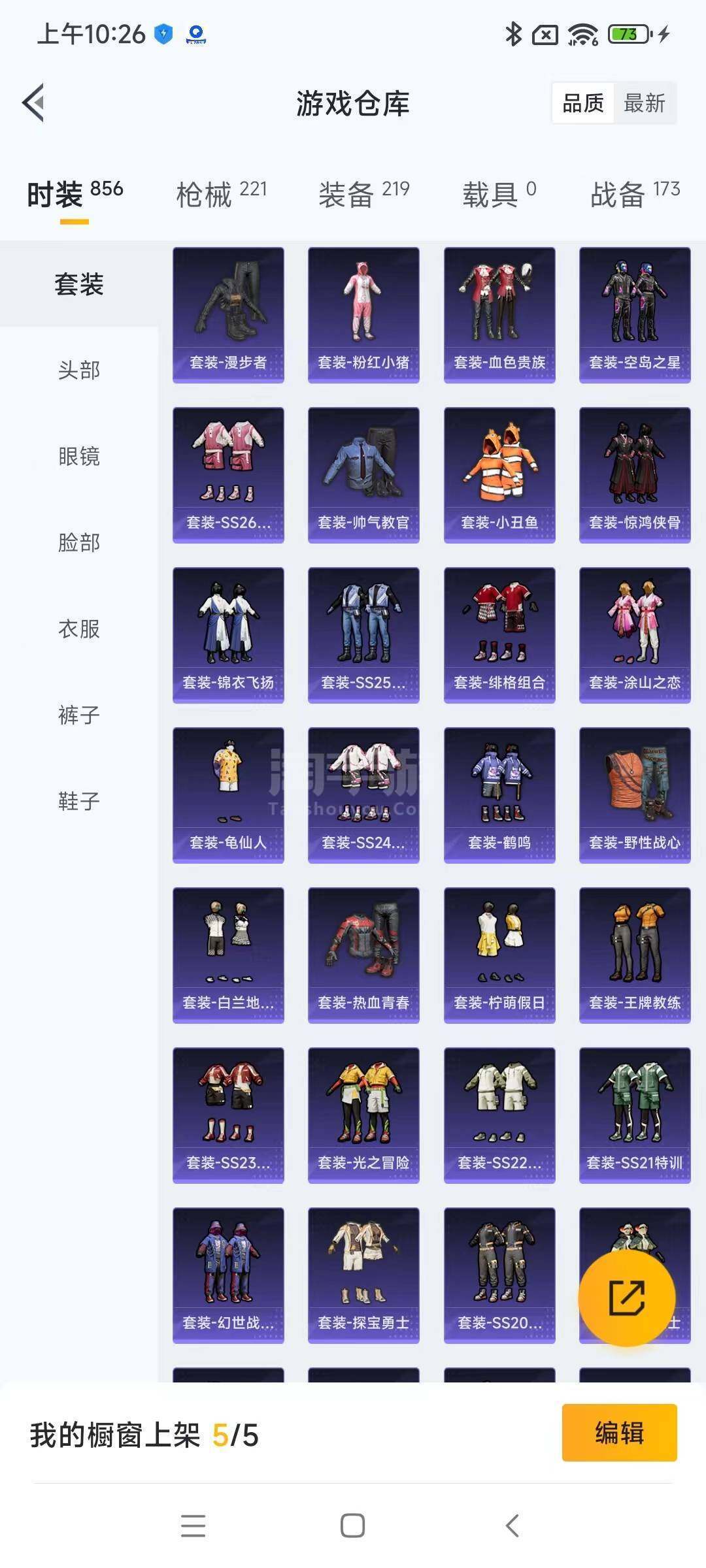Open the 套装-漫步者 item
Viewport: 706px width, 1568px height.
coord(228,315)
